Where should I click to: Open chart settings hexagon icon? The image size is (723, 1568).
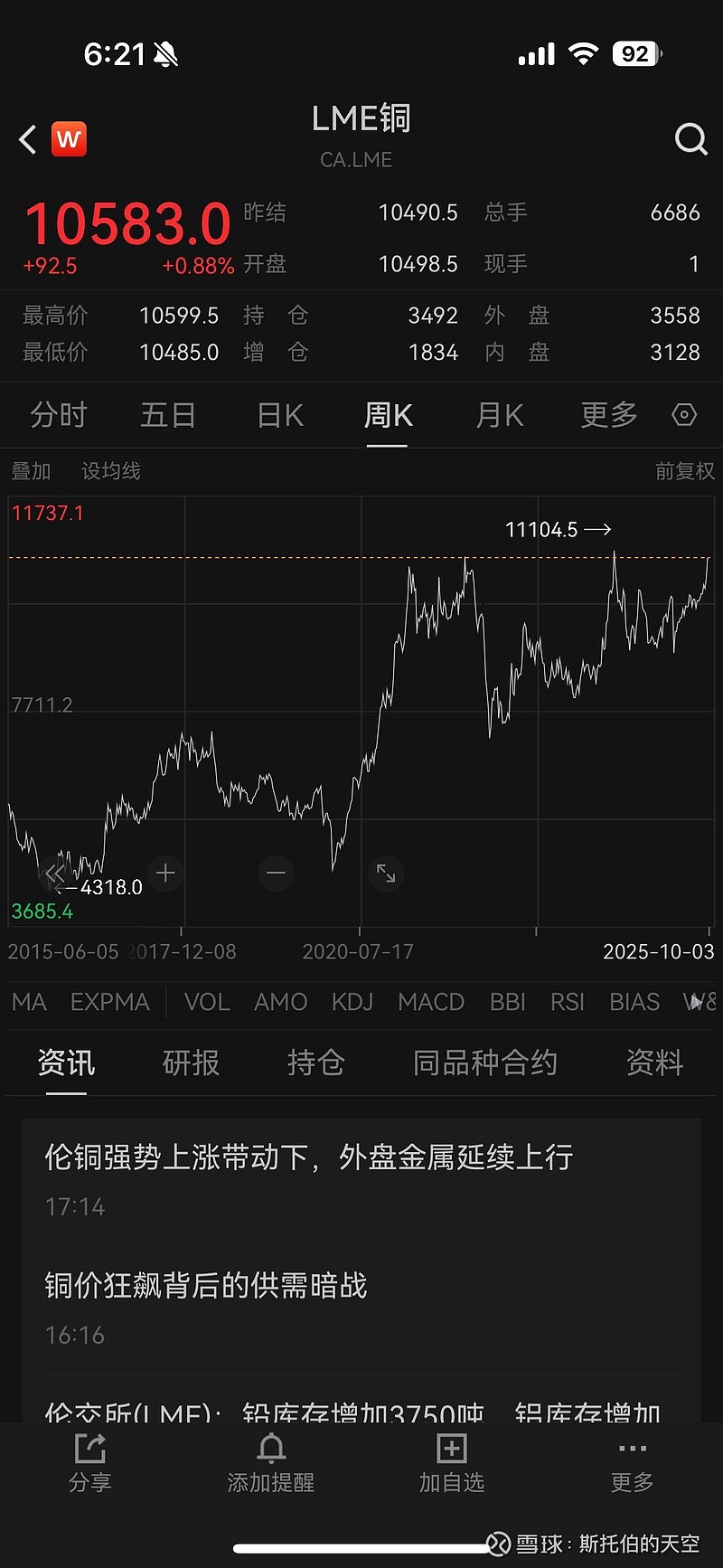684,415
